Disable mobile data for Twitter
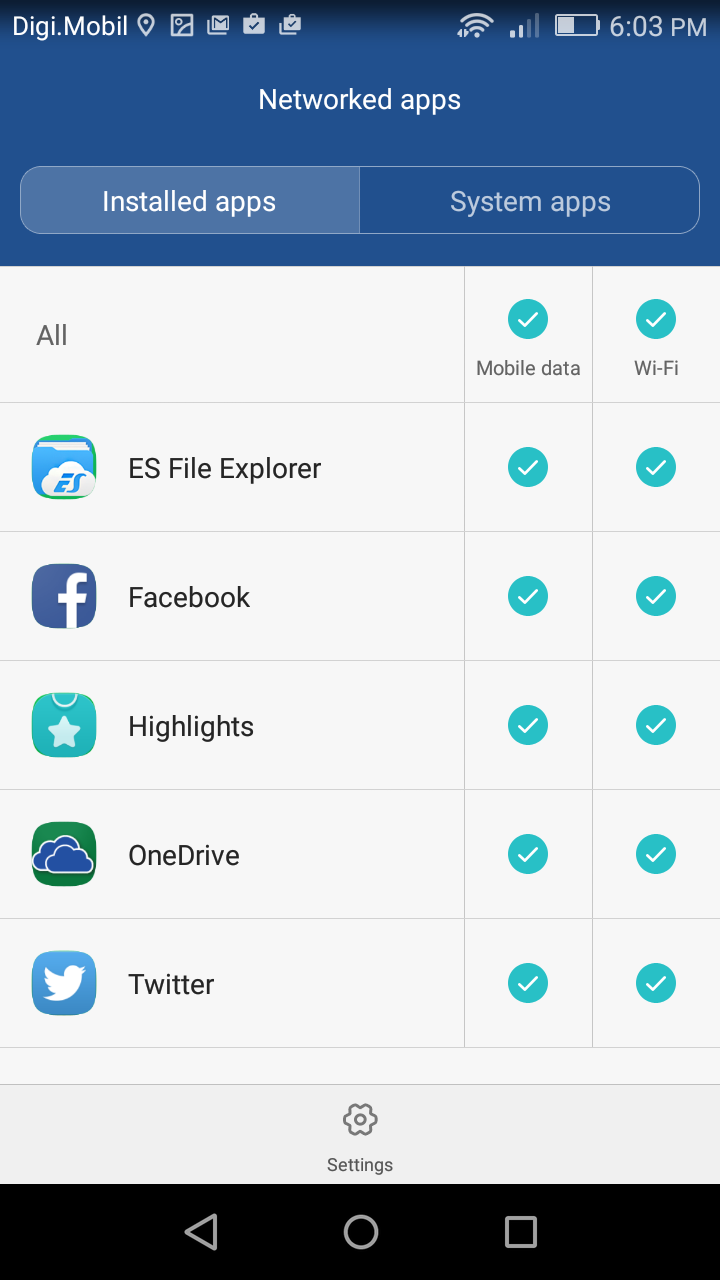Screen dimensions: 720x1280 click(528, 983)
